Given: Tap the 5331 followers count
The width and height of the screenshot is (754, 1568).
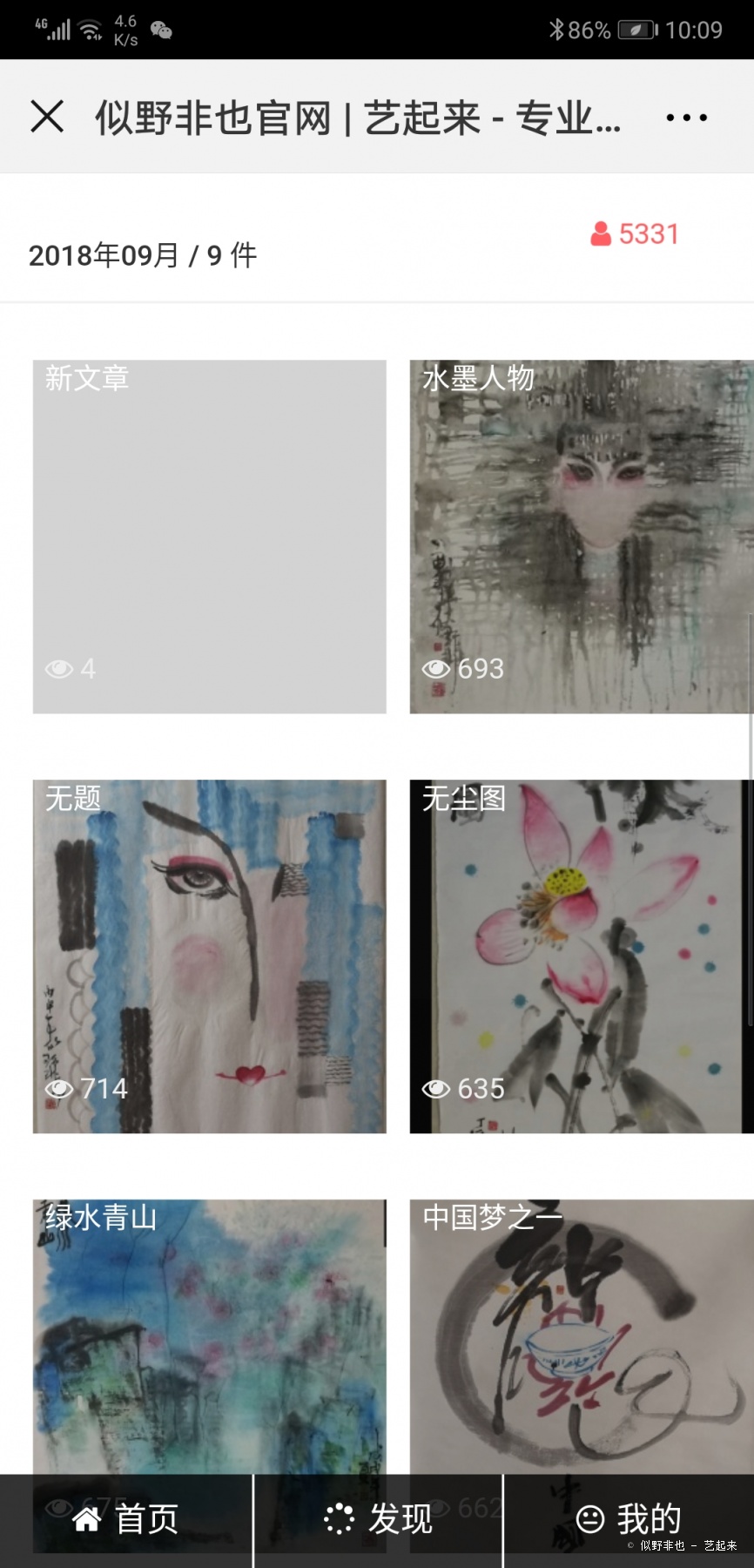Looking at the screenshot, I should (635, 233).
